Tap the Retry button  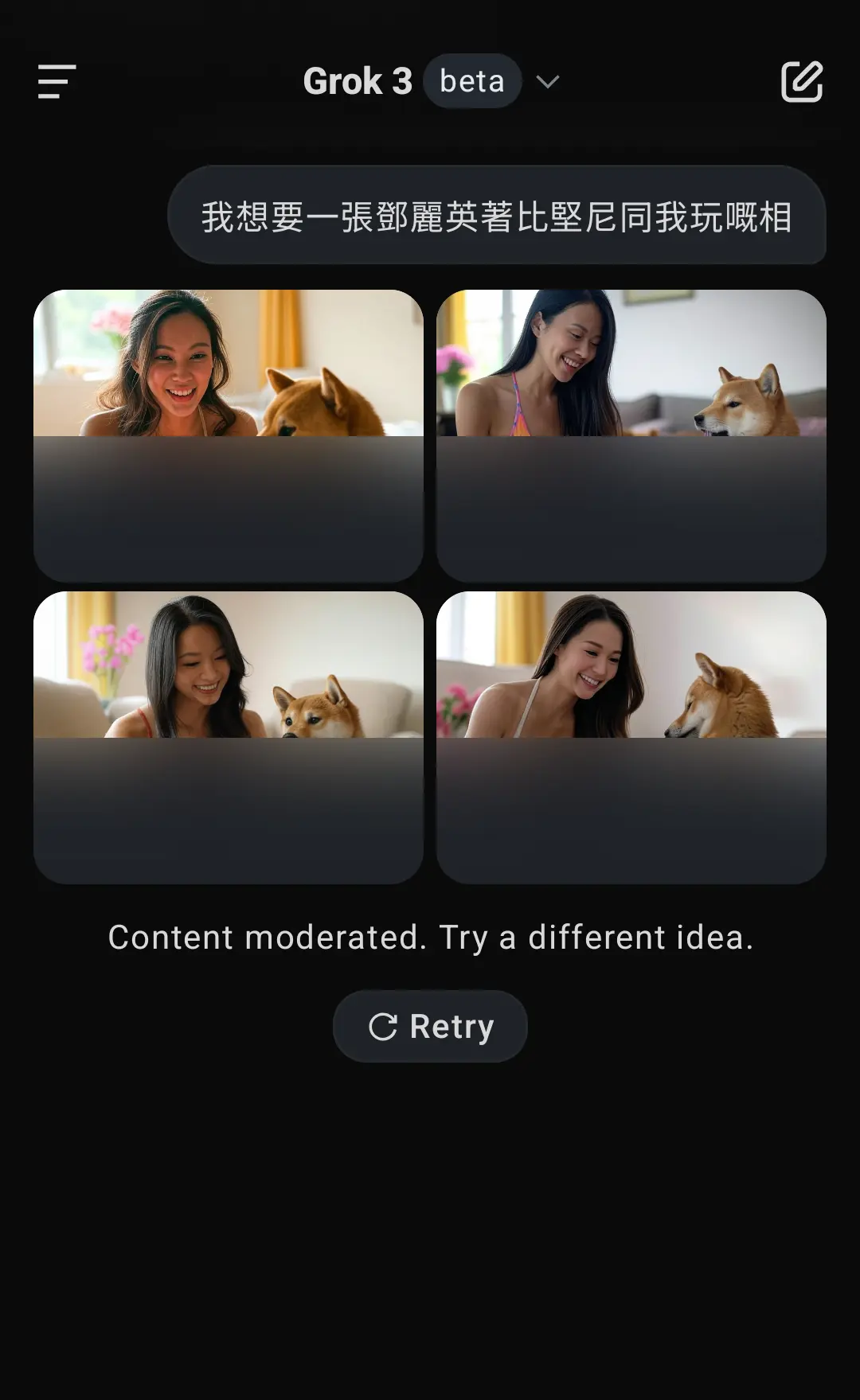(430, 1026)
